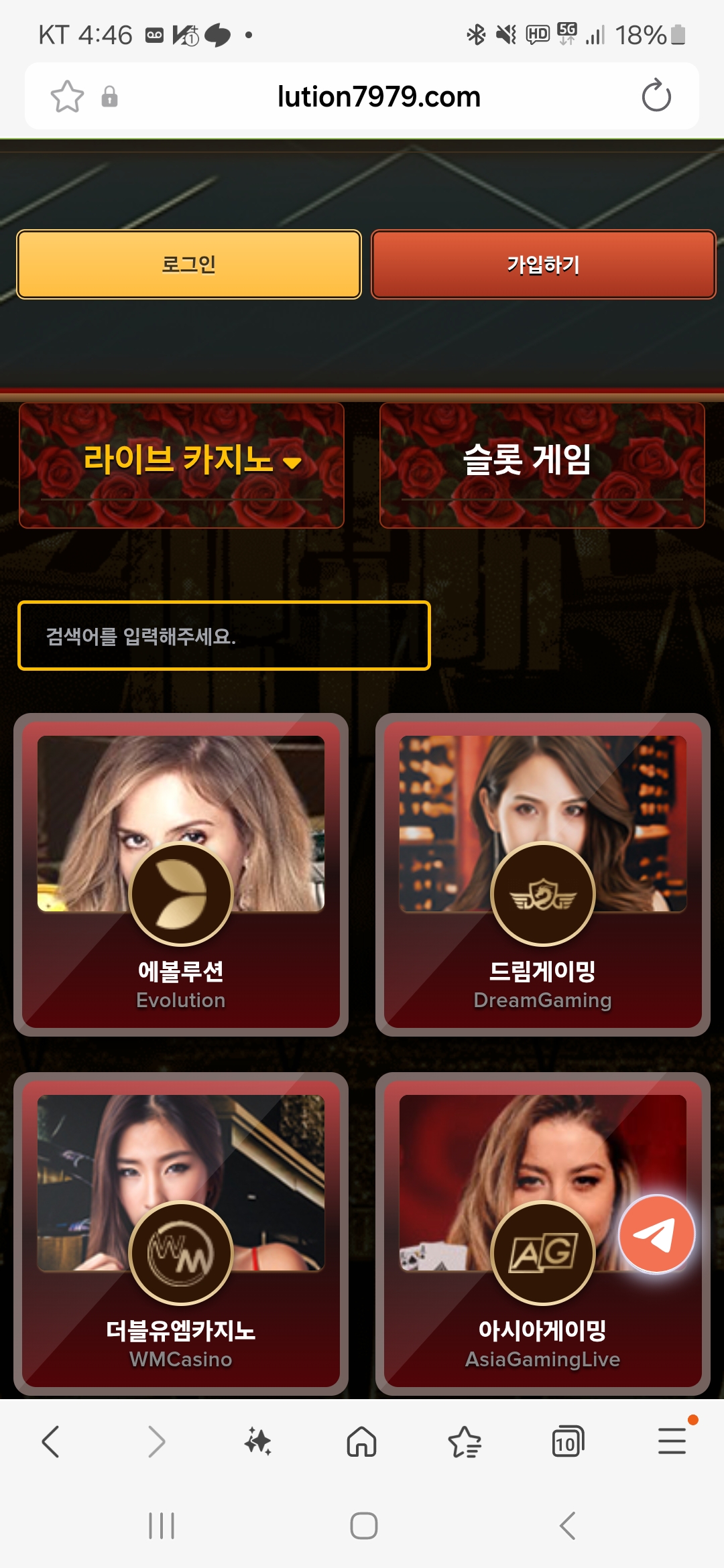Image resolution: width=724 pixels, height=1568 pixels.
Task: Go forward in the browser toolbar
Action: pyautogui.click(x=156, y=1441)
